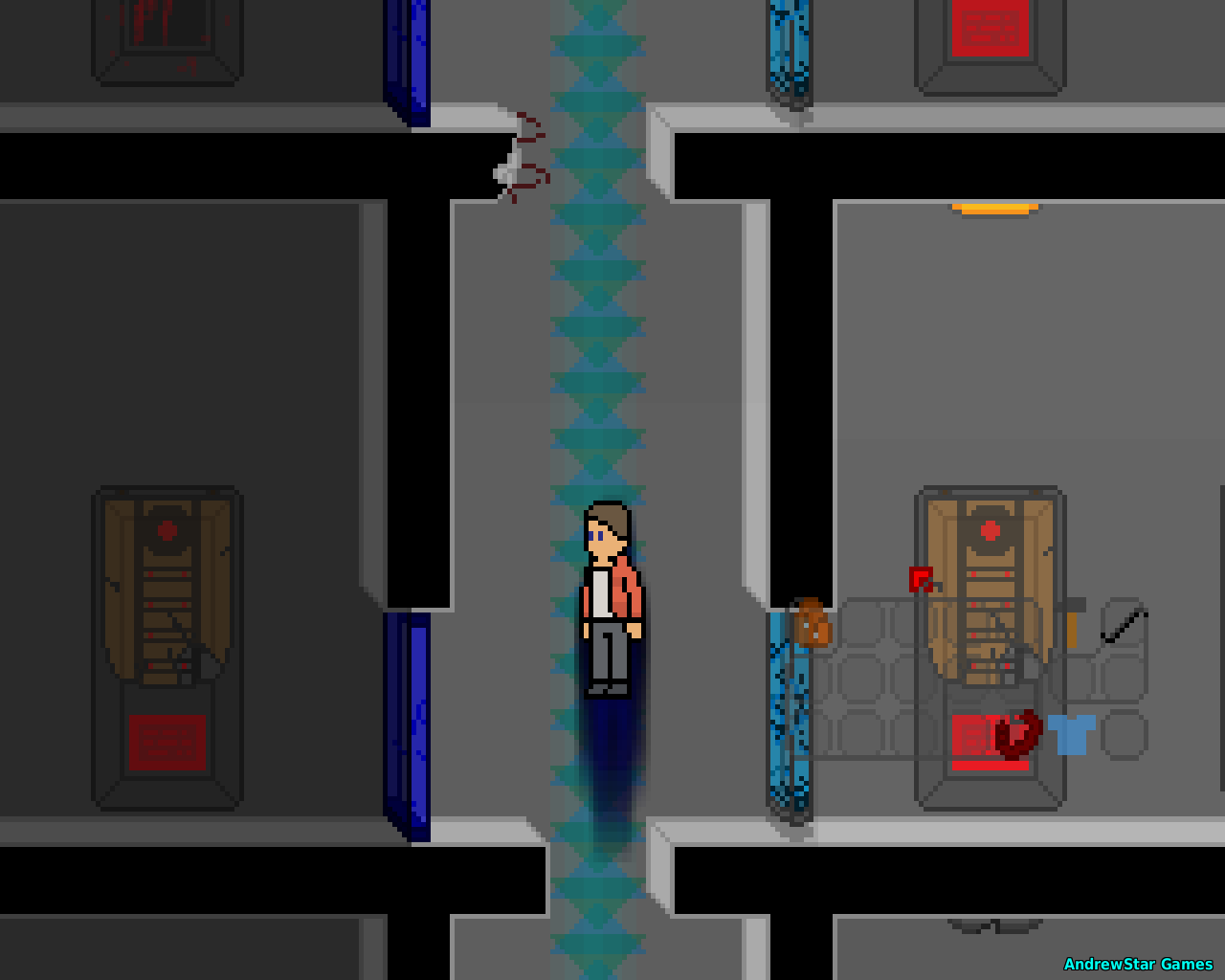This screenshot has width=1225, height=980.
Task: Tap the brown backpack inventory icon
Action: coord(812,624)
